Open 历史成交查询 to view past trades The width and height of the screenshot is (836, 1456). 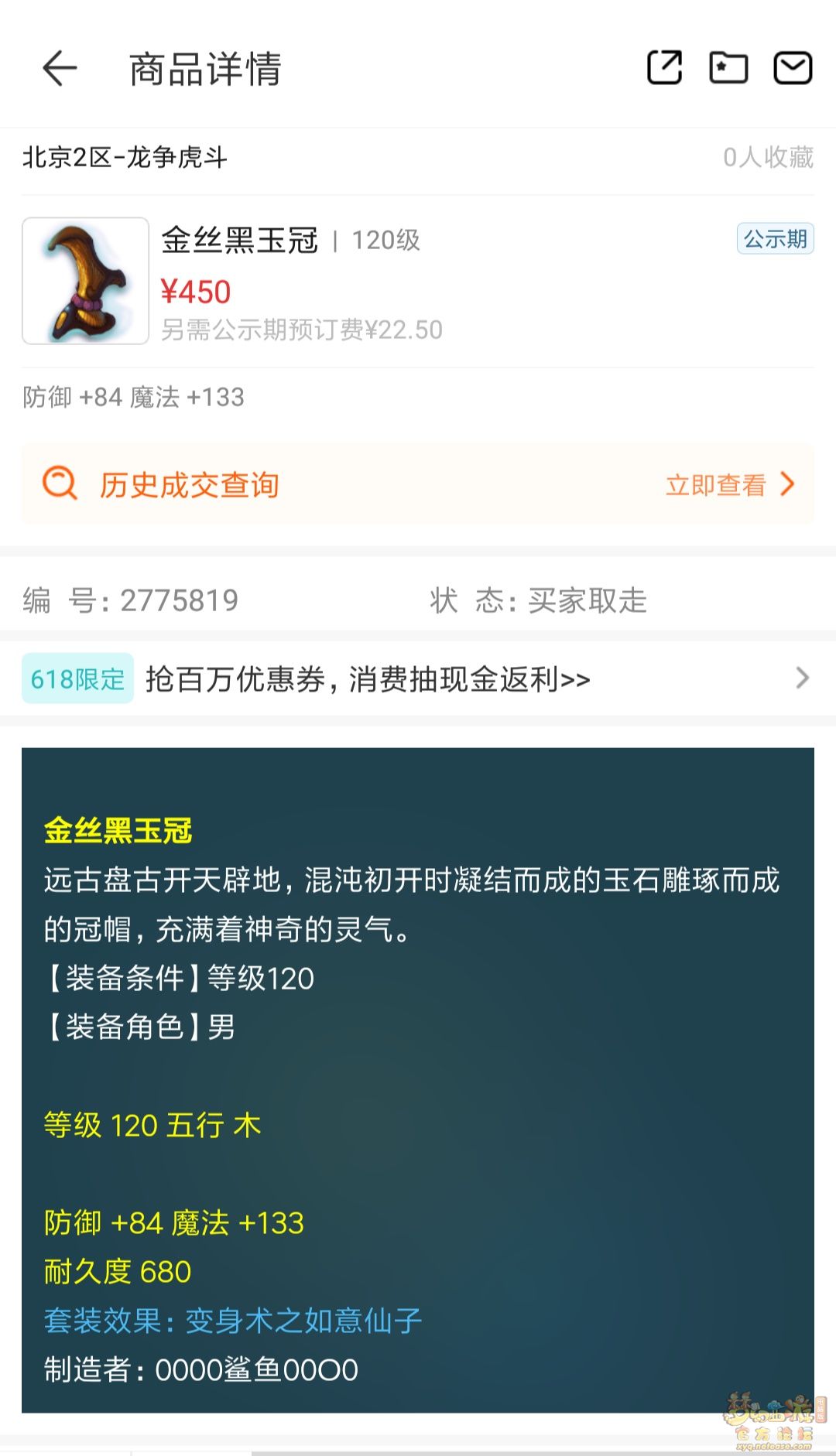(x=418, y=485)
